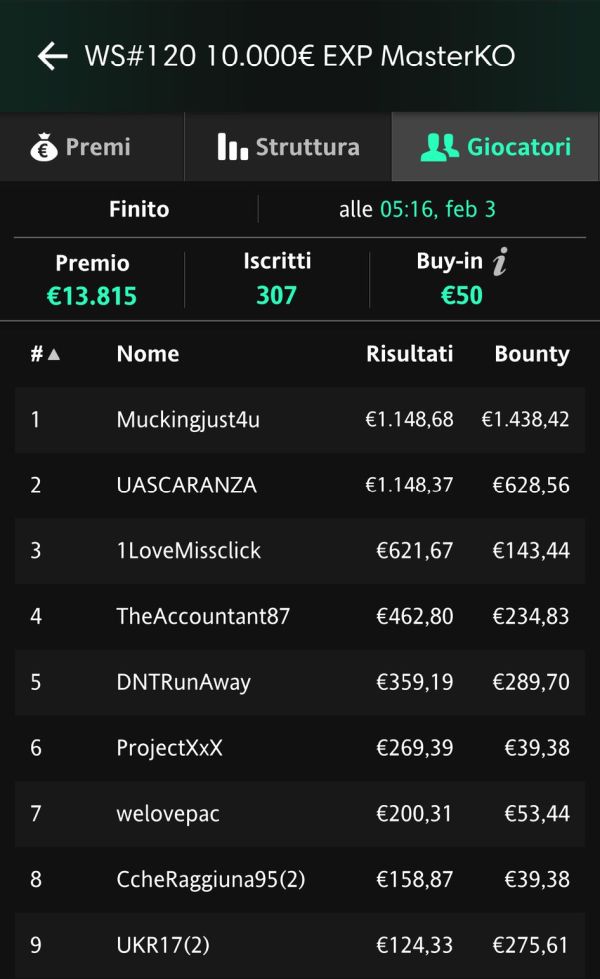Viewport: 600px width, 979px height.
Task: Select the 1LoveMissclick row
Action: (300, 551)
